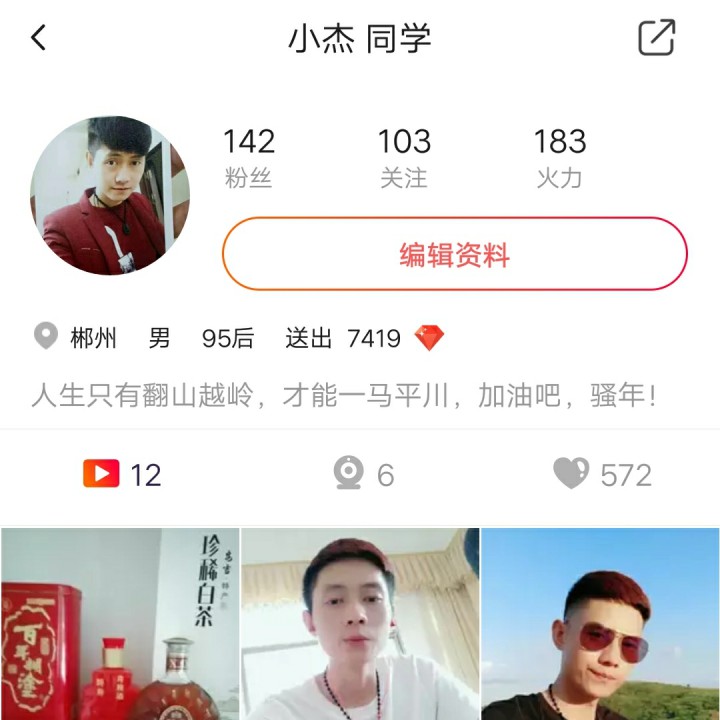View the 103 关注 following list

404,157
